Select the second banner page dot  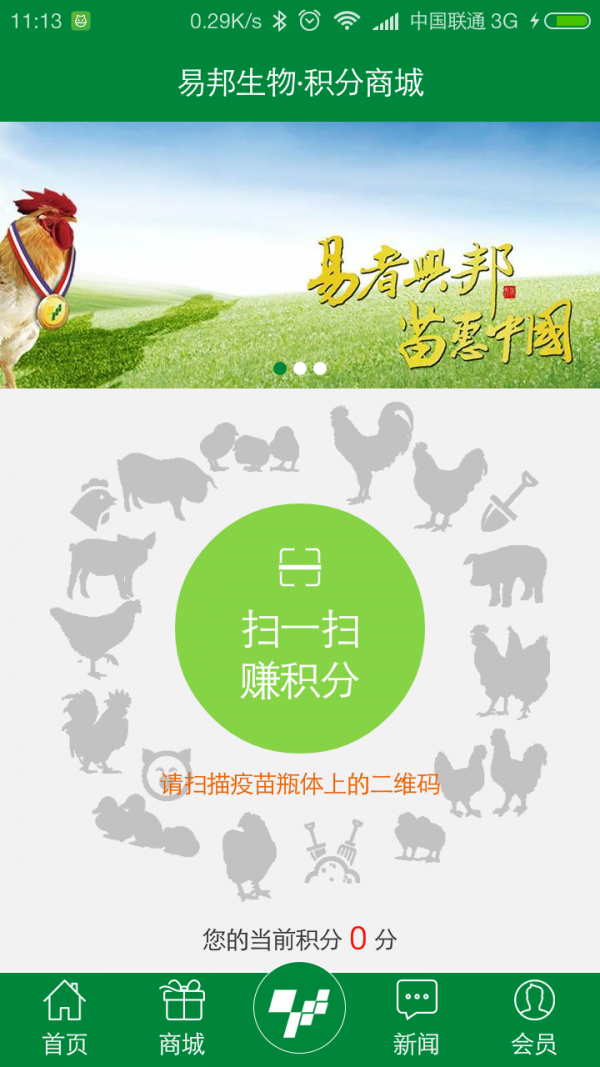[300, 368]
